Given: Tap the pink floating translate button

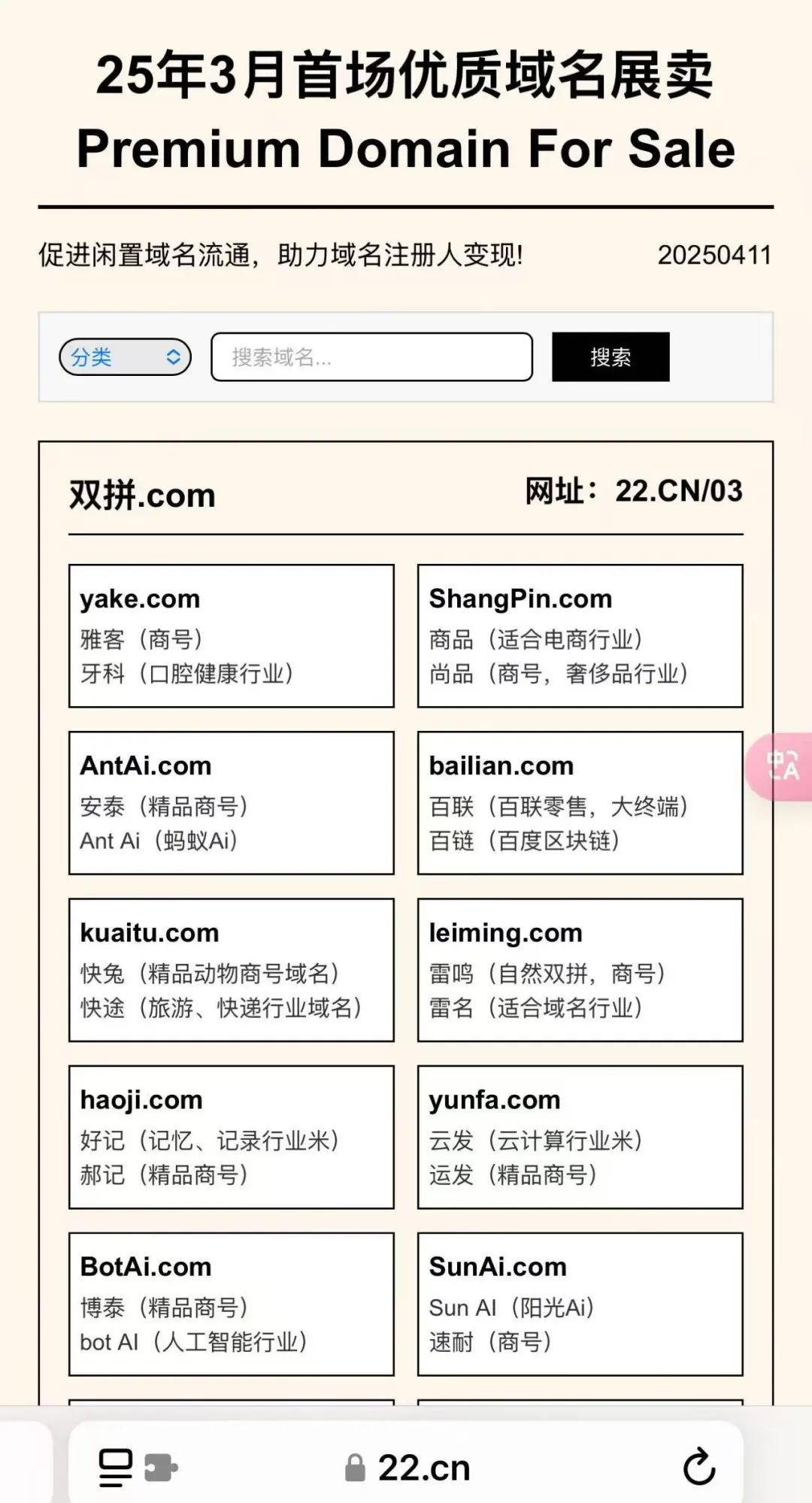Looking at the screenshot, I should (780, 766).
